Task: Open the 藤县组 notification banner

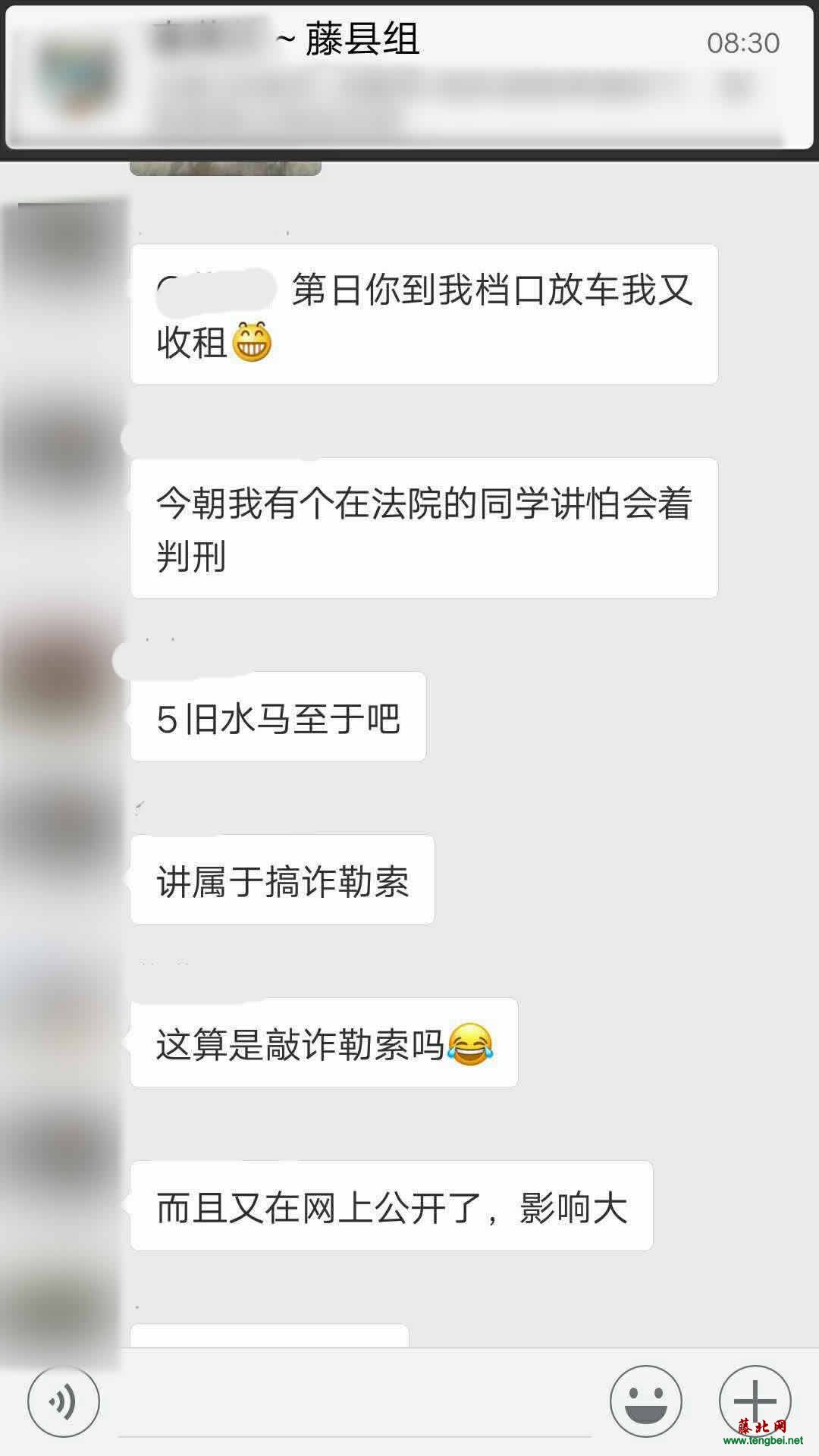Action: (x=409, y=76)
